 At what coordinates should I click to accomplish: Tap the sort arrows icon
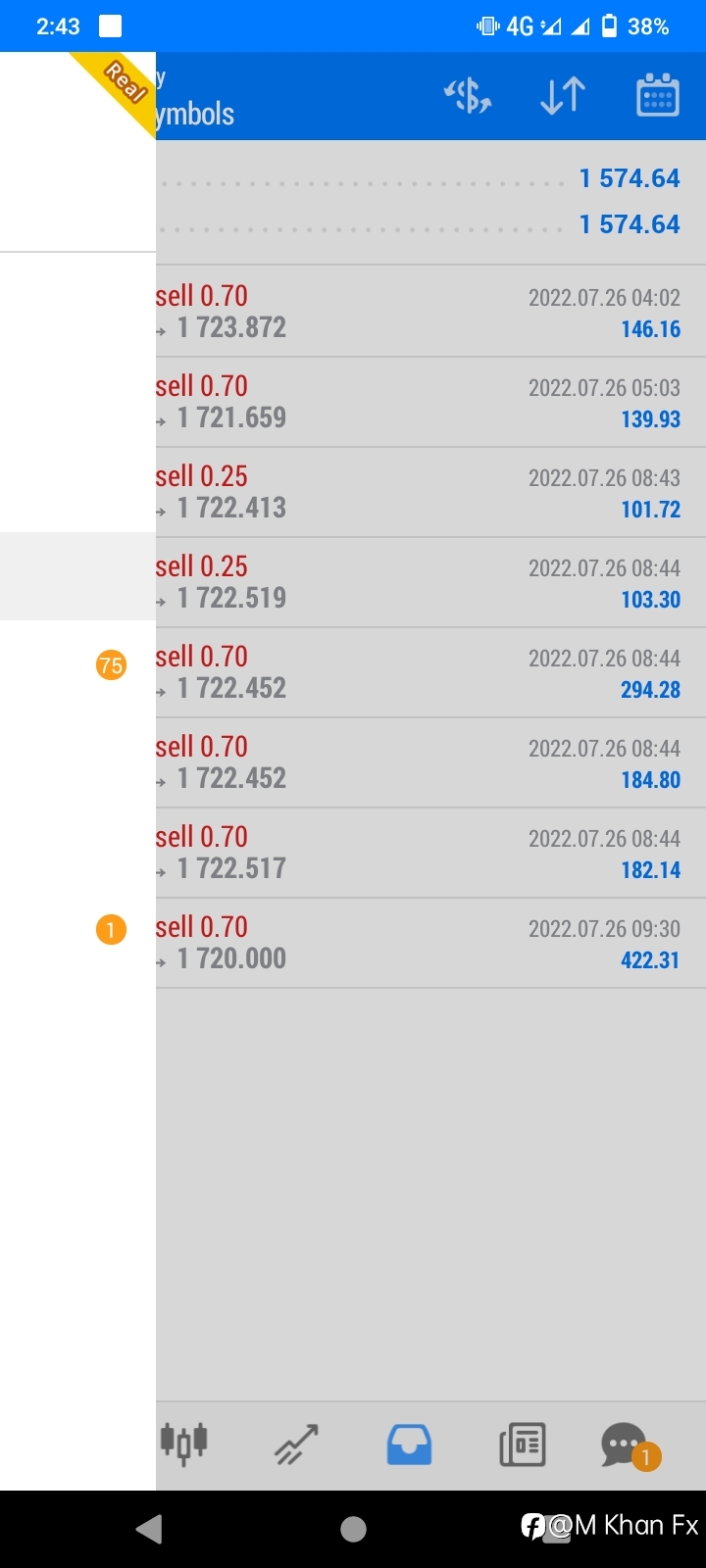pyautogui.click(x=563, y=96)
